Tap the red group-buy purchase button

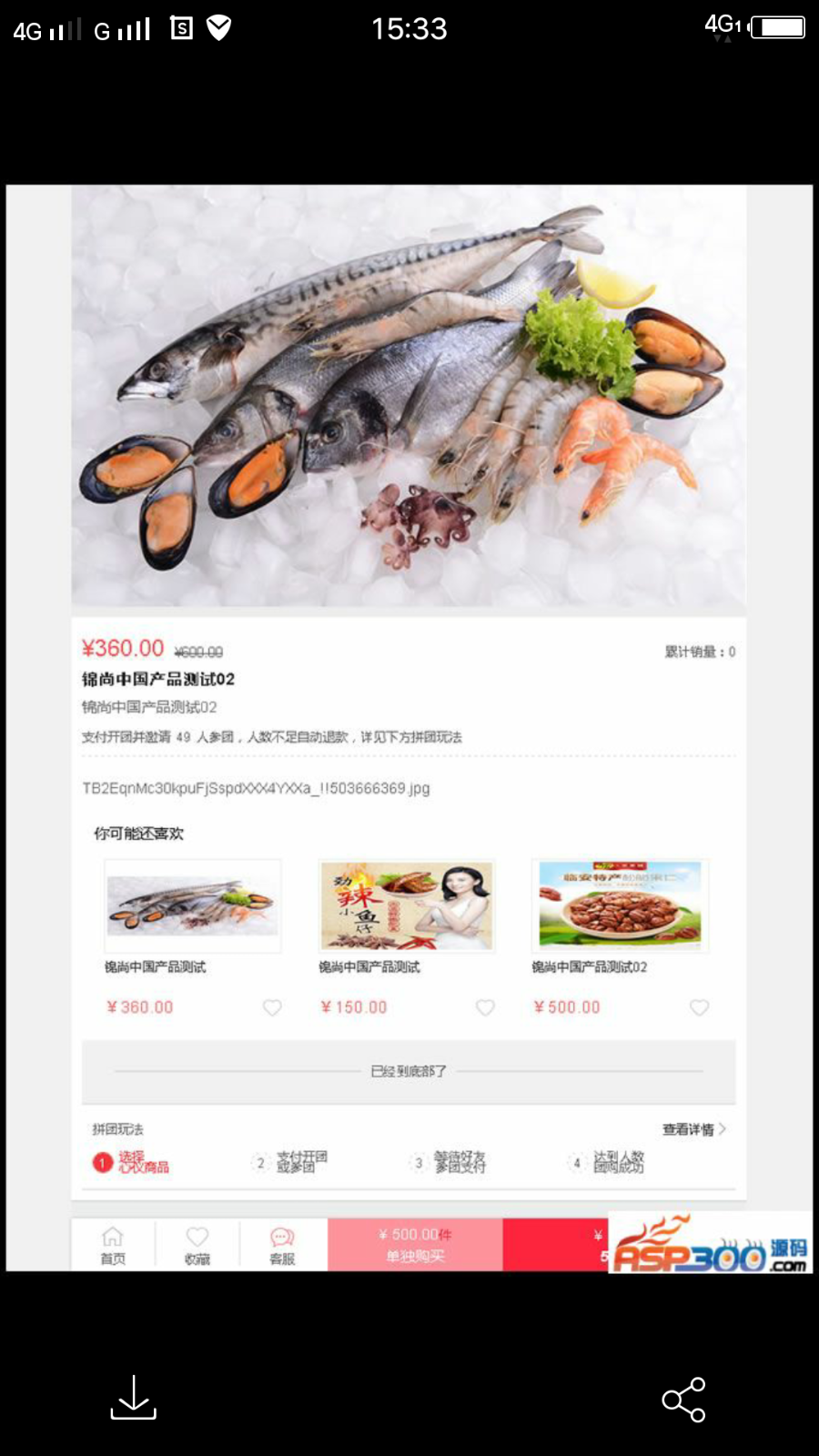coord(555,1244)
